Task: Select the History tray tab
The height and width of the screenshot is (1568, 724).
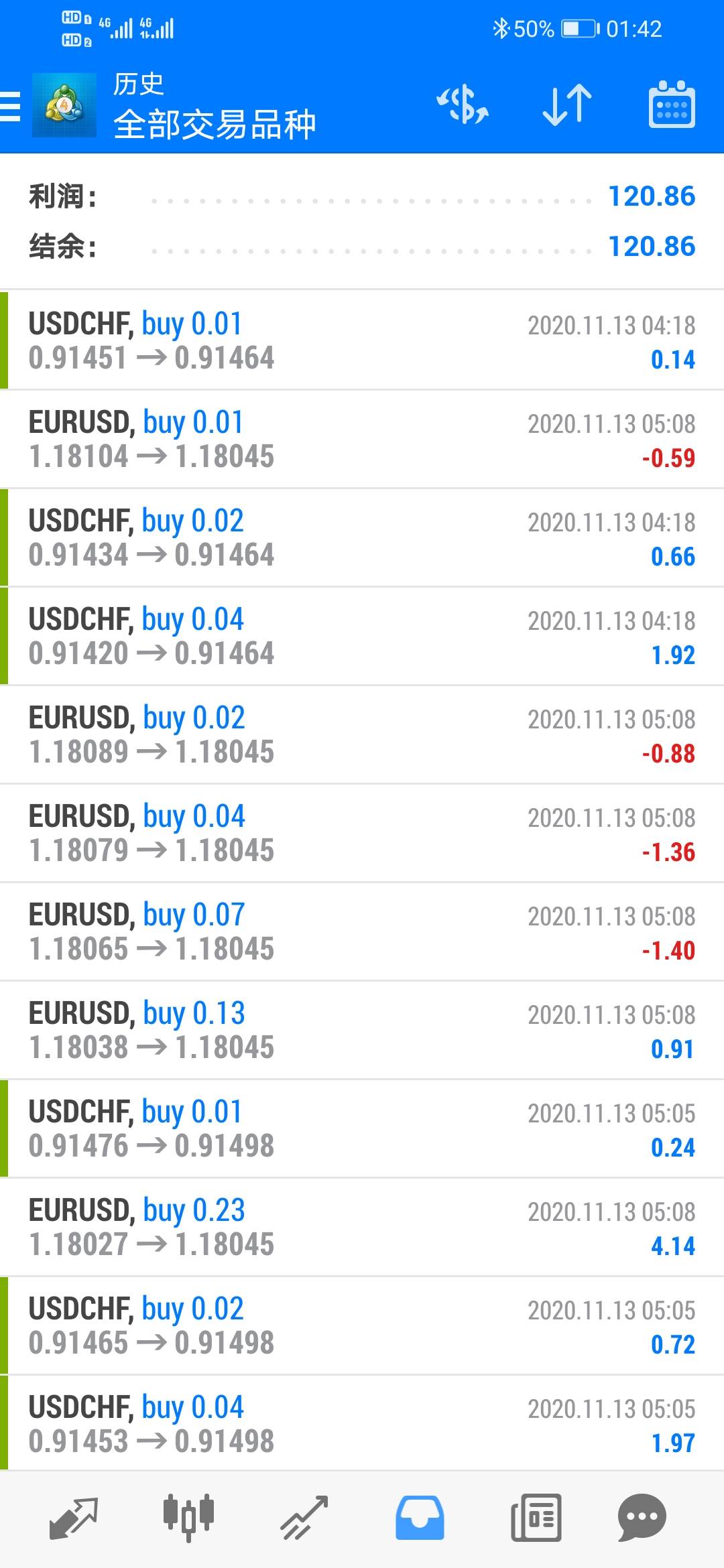Action: pos(420,1517)
